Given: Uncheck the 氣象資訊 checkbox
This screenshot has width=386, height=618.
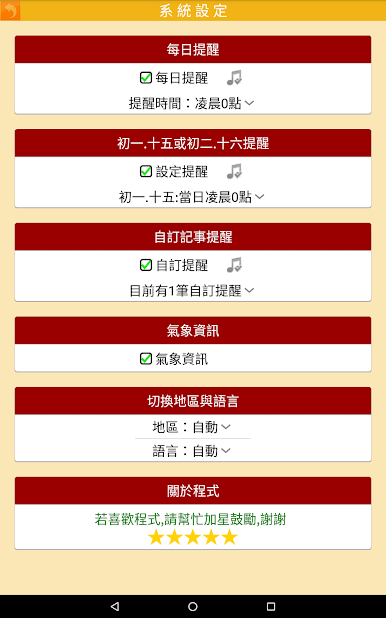Looking at the screenshot, I should (146, 359).
